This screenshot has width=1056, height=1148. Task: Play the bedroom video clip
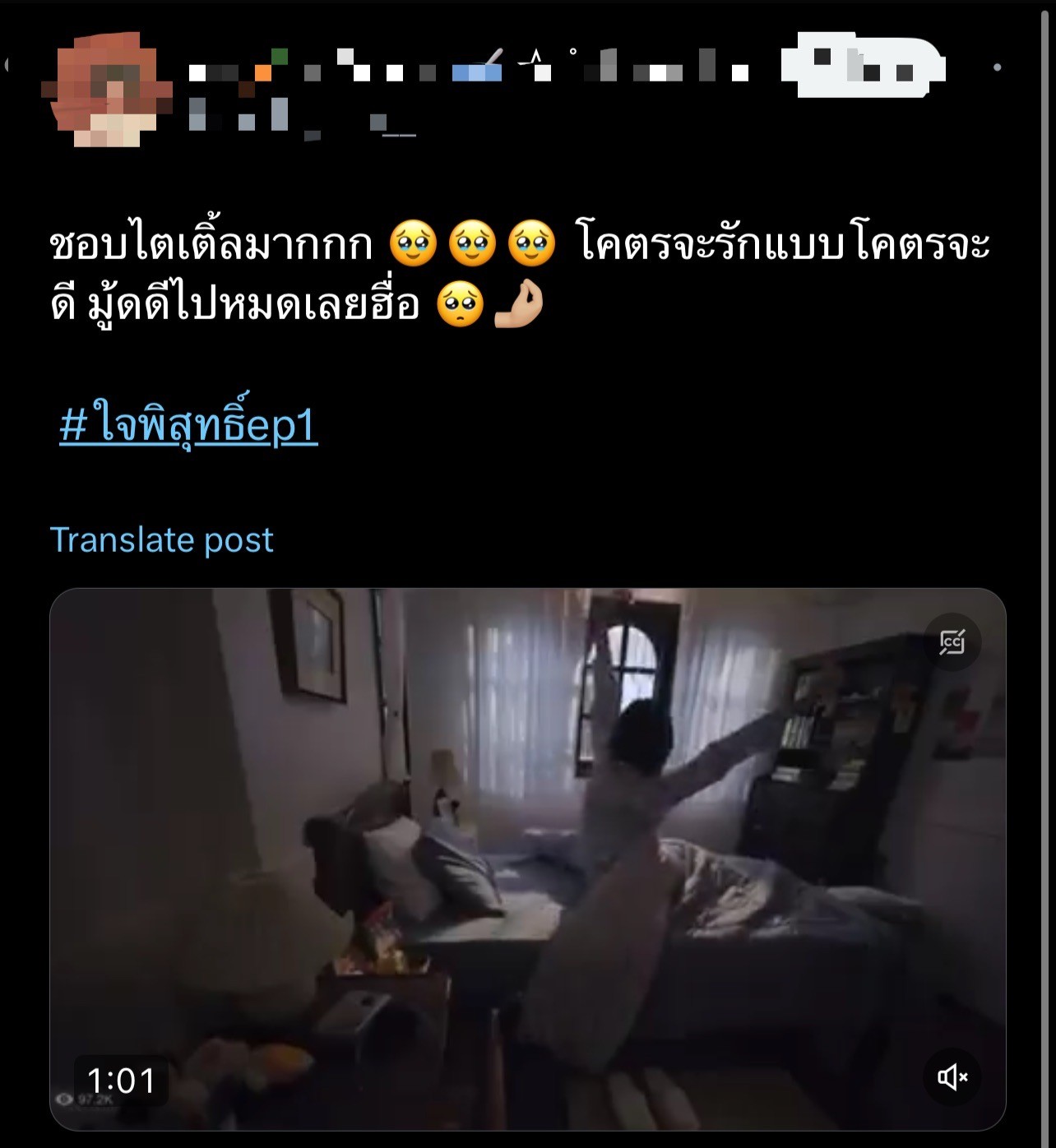[527, 859]
